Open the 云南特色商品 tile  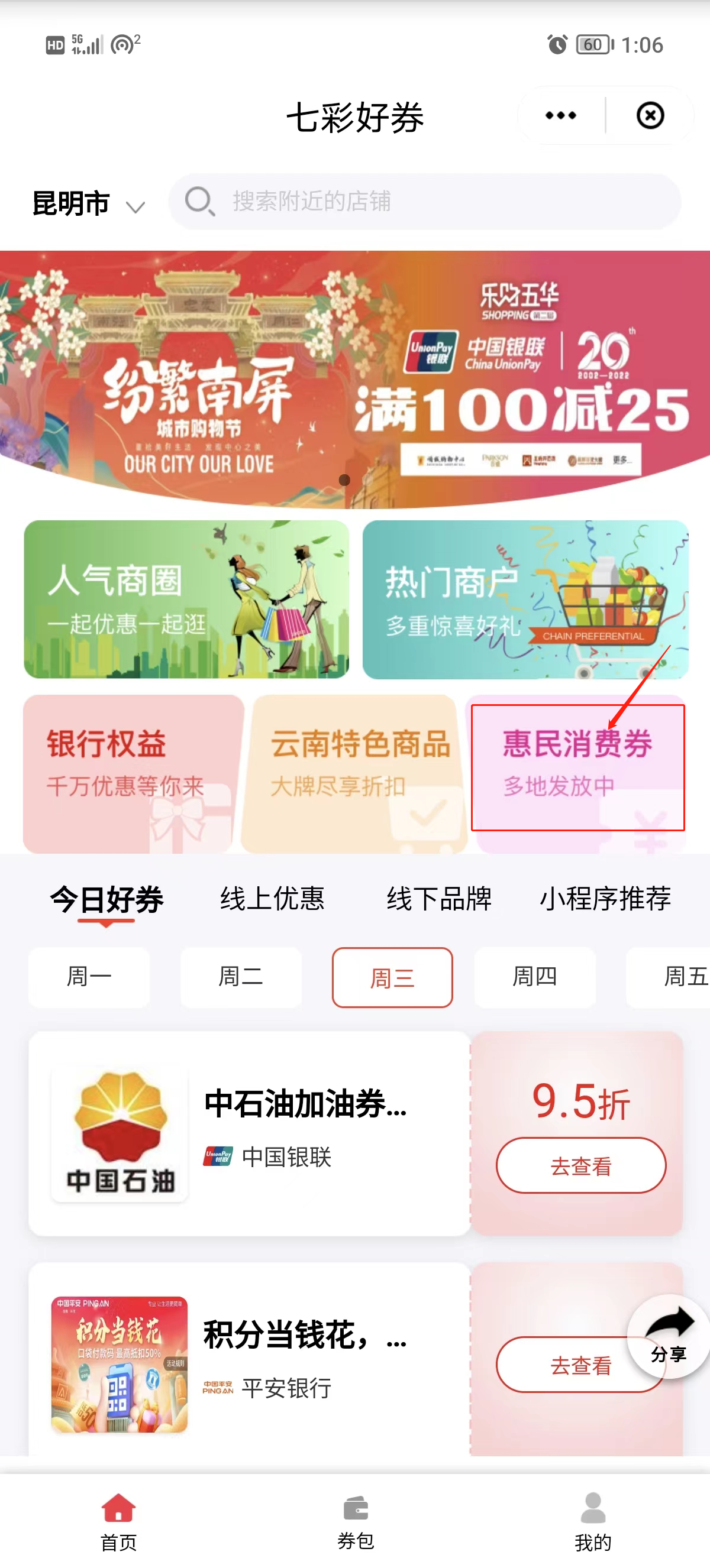coord(354,773)
